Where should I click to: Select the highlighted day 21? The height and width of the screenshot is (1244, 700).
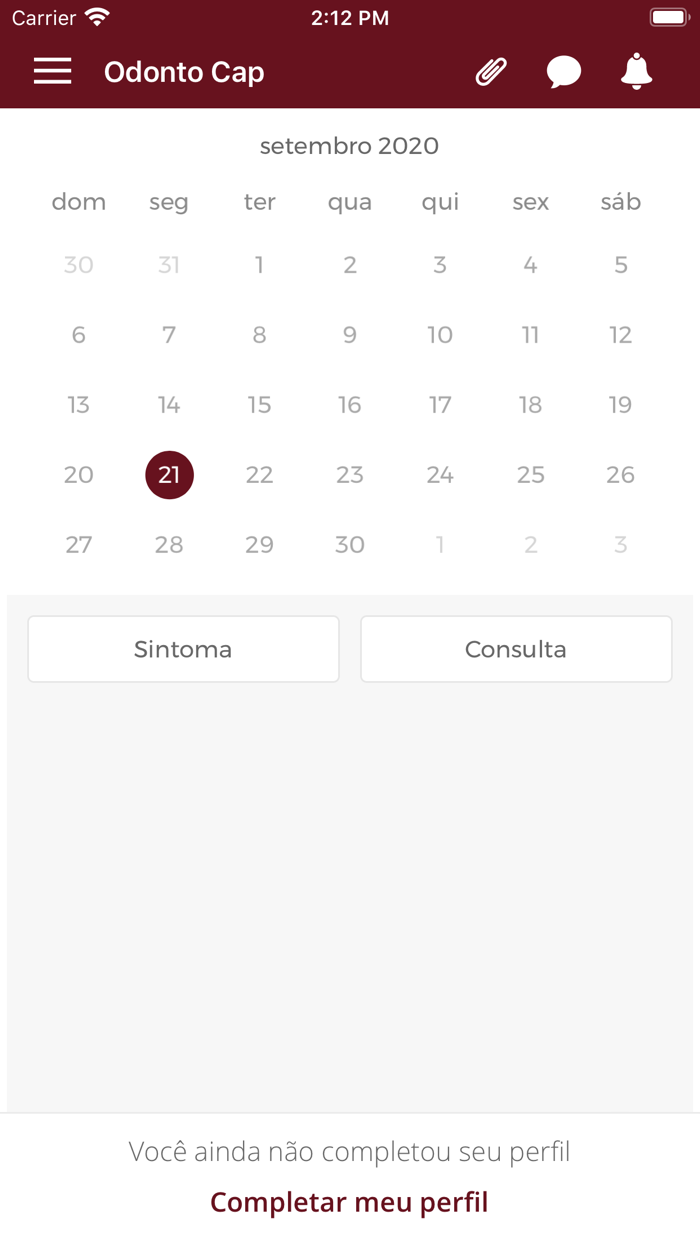pos(169,475)
